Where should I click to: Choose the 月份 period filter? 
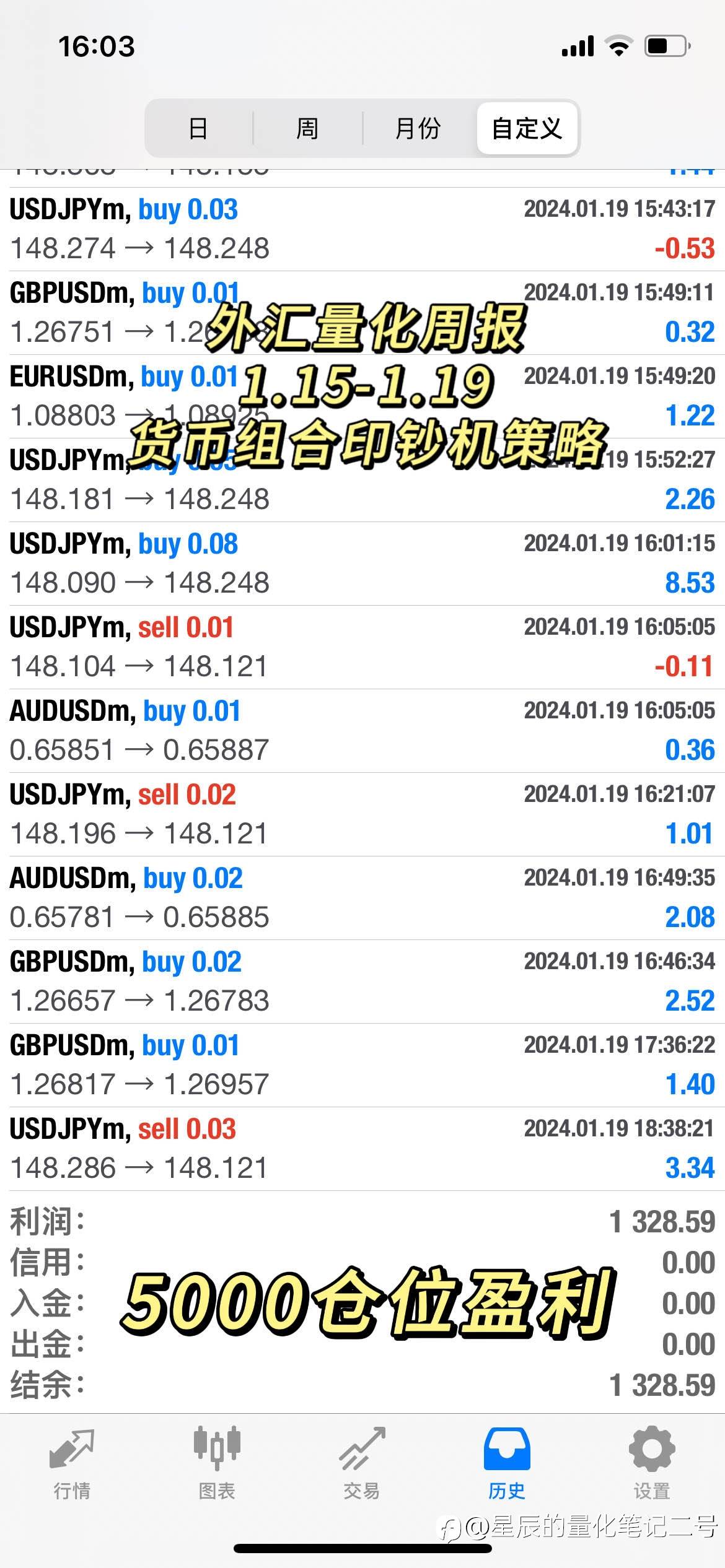tap(418, 129)
